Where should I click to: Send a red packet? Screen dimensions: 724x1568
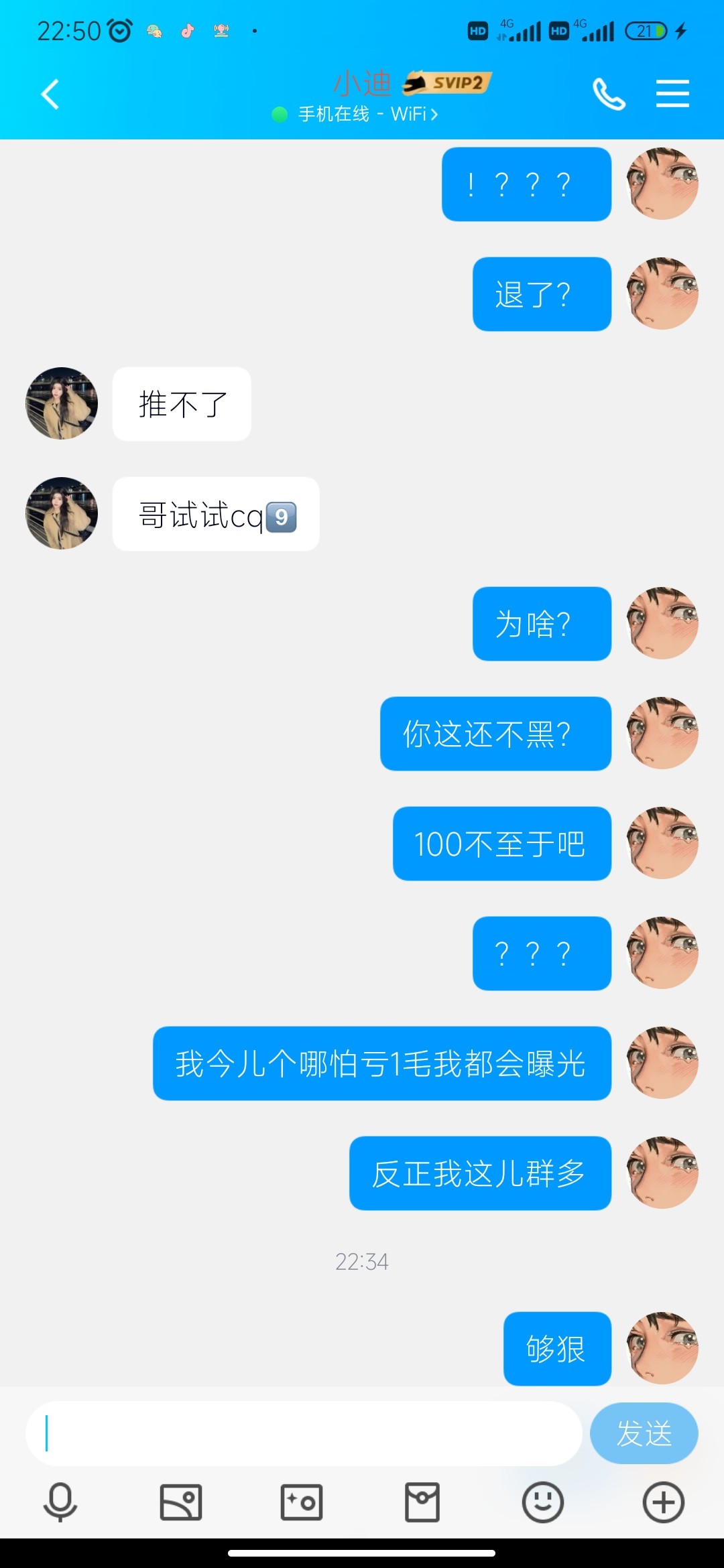coord(422,1502)
